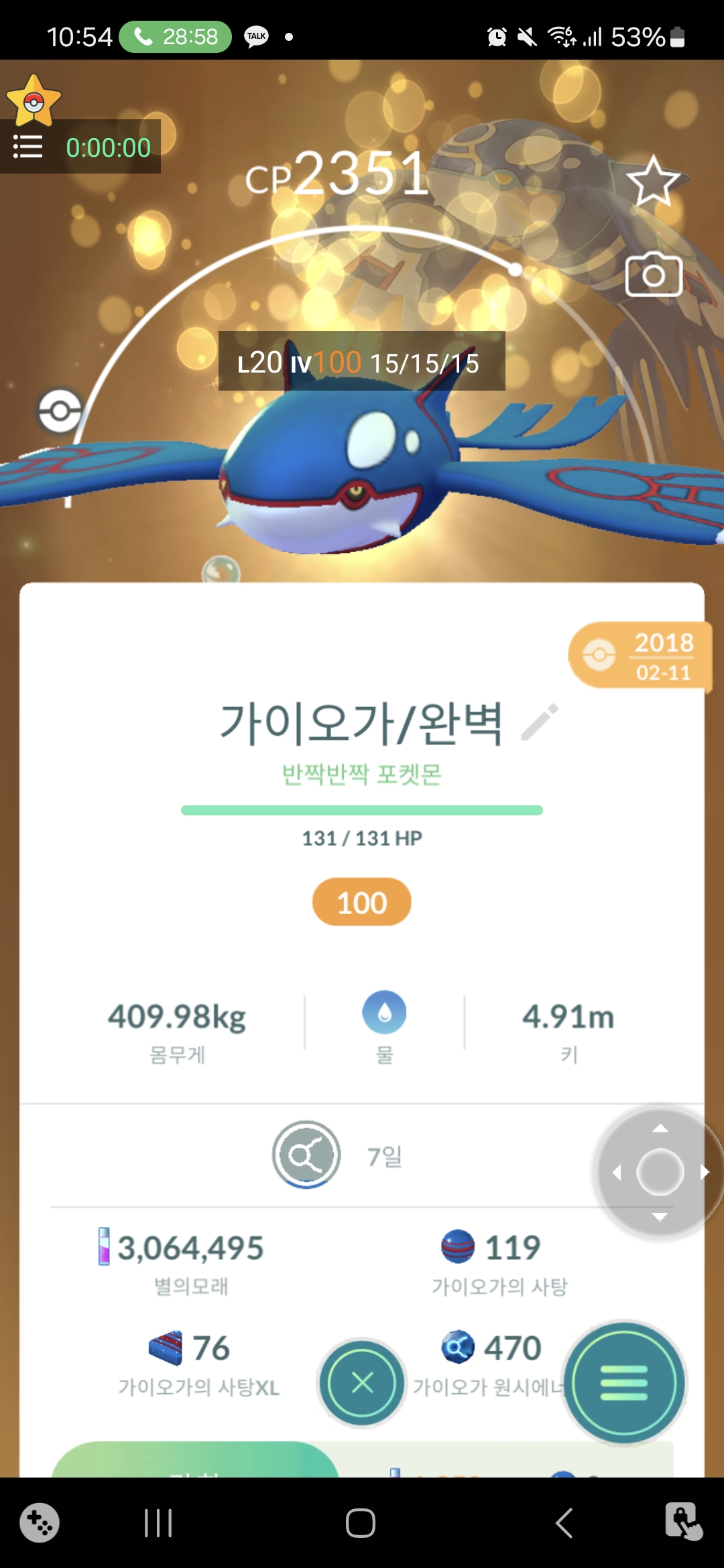Mark Kyogre as favorite with star

(x=653, y=181)
